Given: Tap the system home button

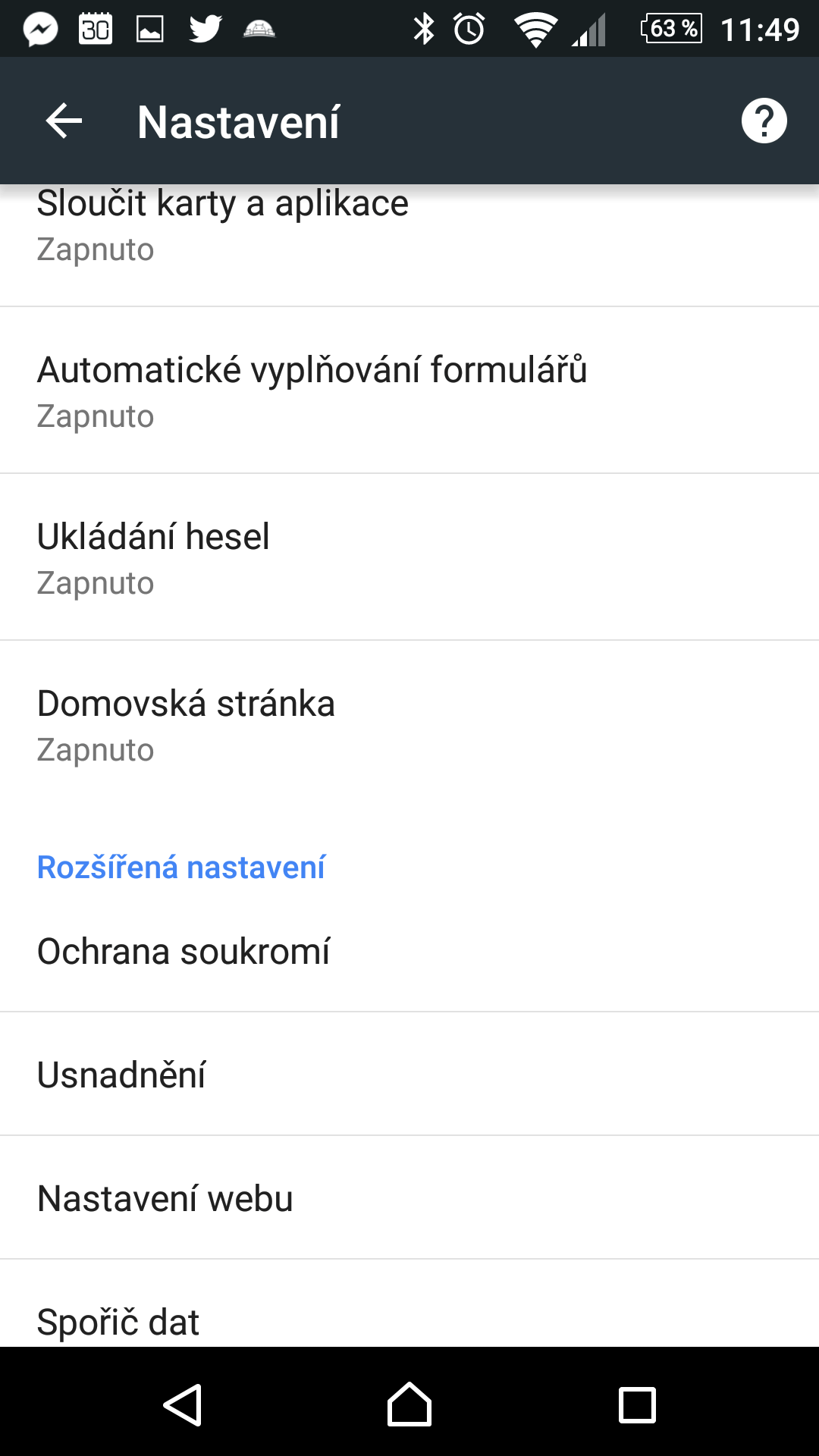Looking at the screenshot, I should pos(409,1404).
